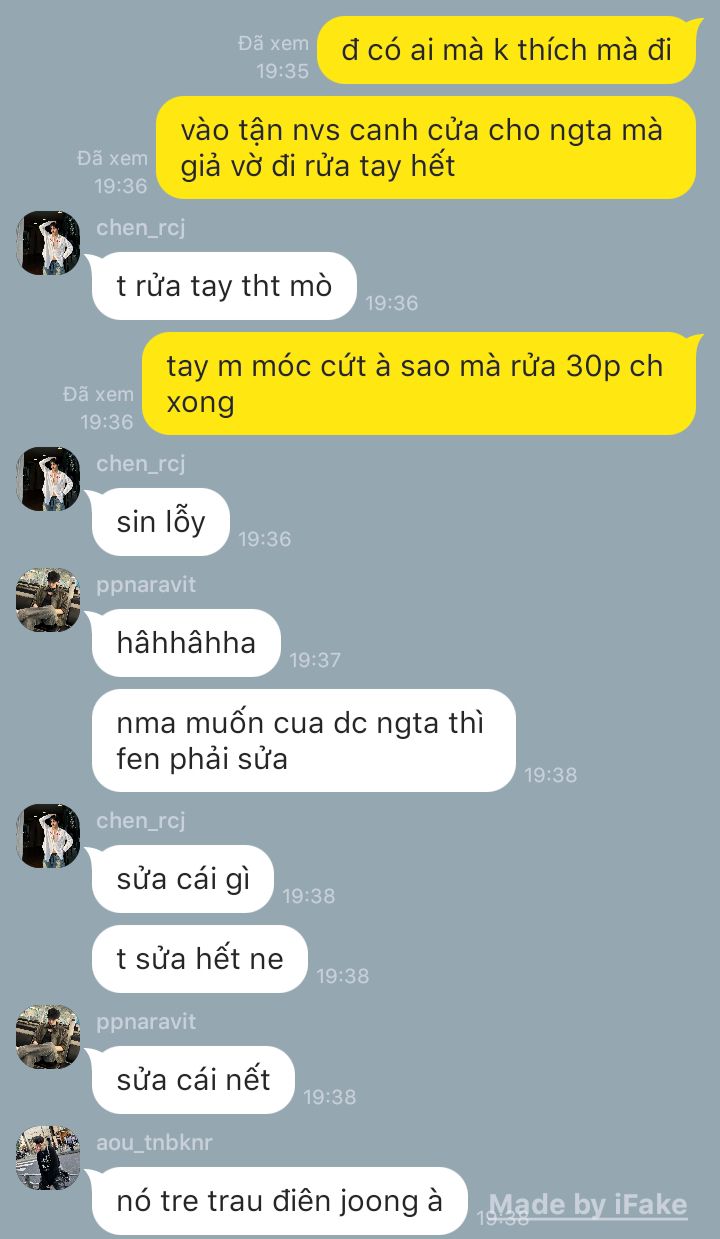View ppnaravit's avatar beside "hâhhâhha"
Image resolution: width=720 pixels, height=1239 pixels.
click(x=48, y=600)
